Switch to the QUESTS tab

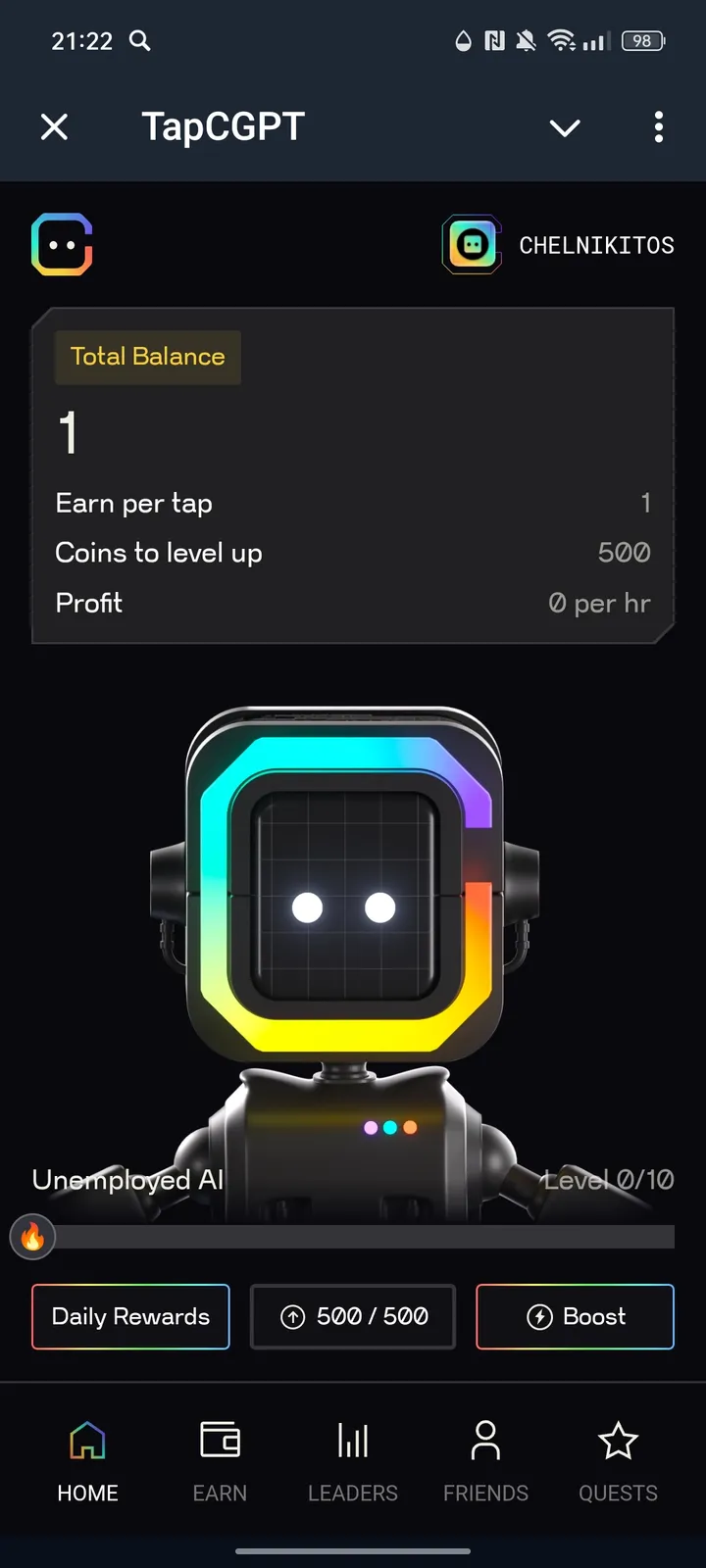pos(618,1460)
